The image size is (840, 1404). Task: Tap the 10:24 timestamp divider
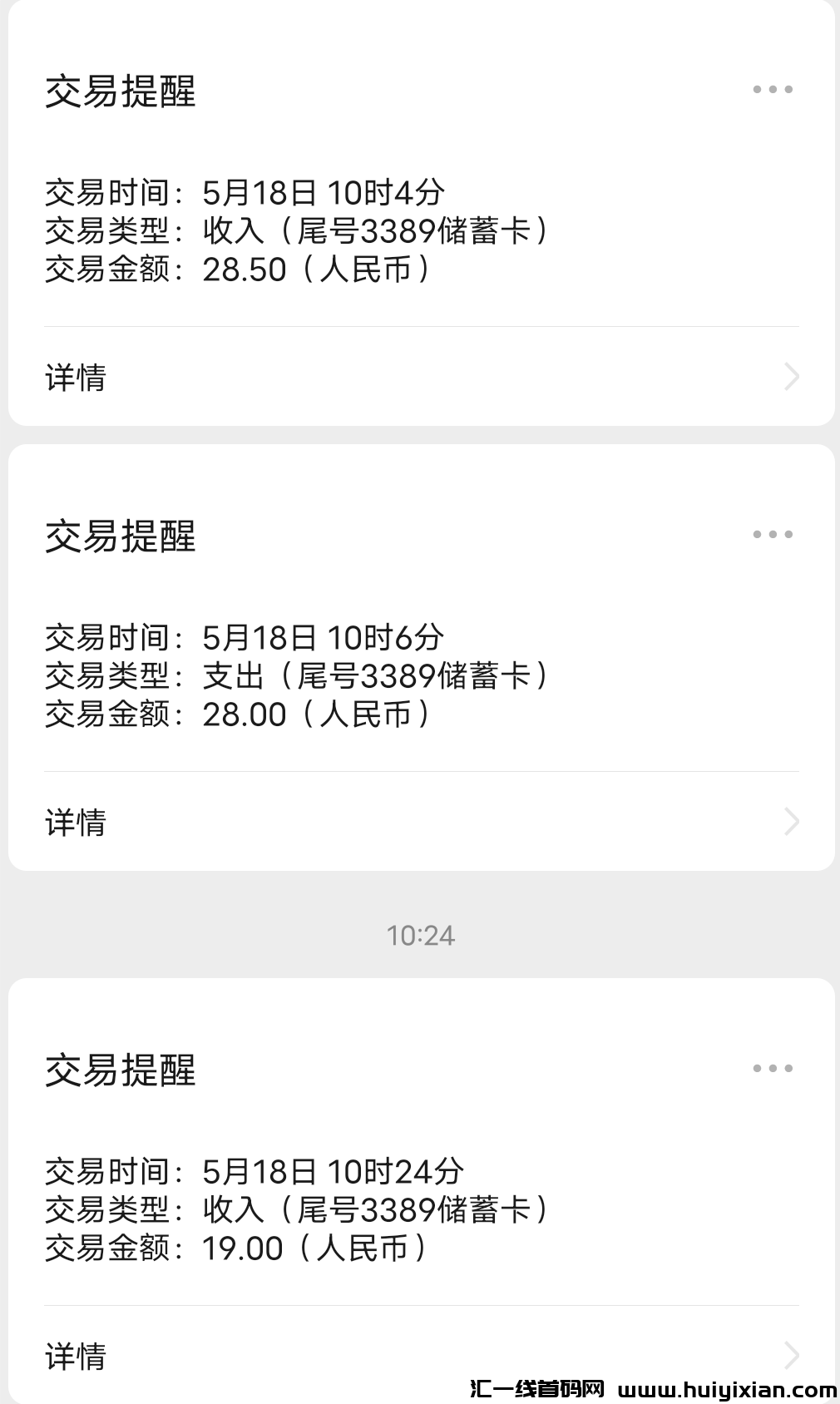click(420, 935)
